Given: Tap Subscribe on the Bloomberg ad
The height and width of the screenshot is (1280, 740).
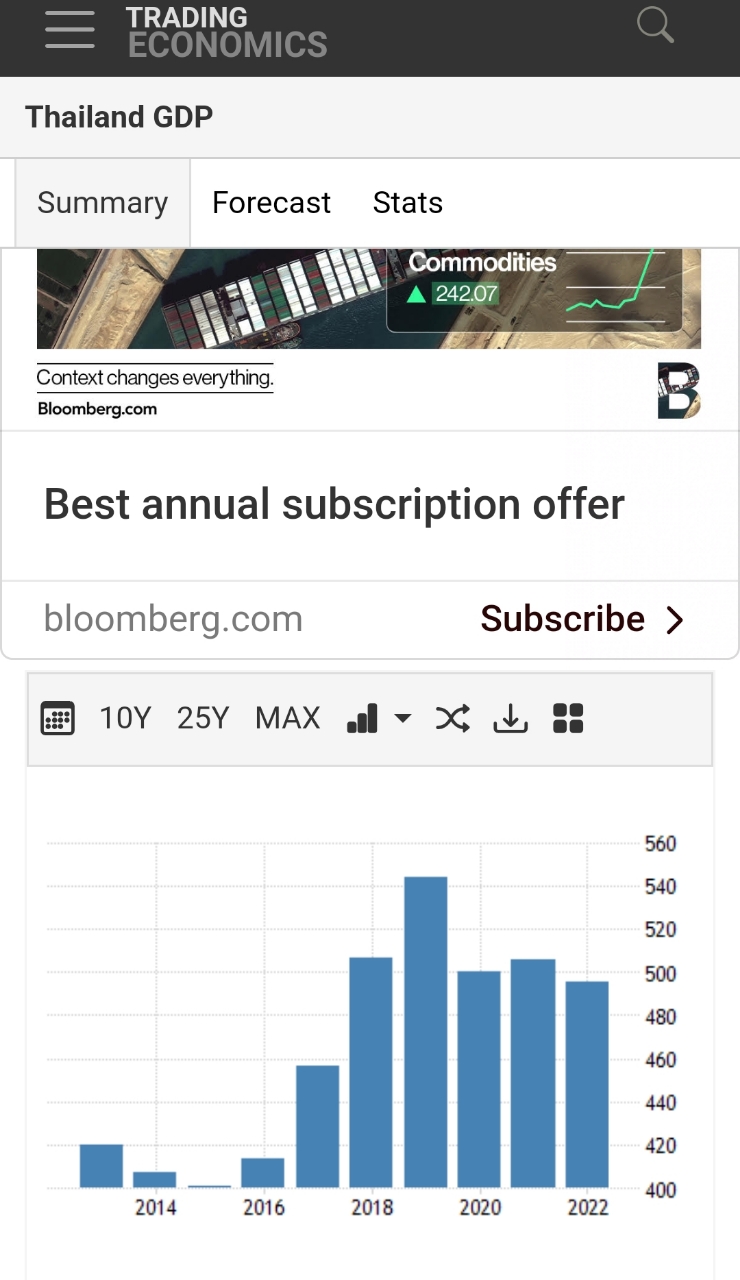Looking at the screenshot, I should [581, 619].
